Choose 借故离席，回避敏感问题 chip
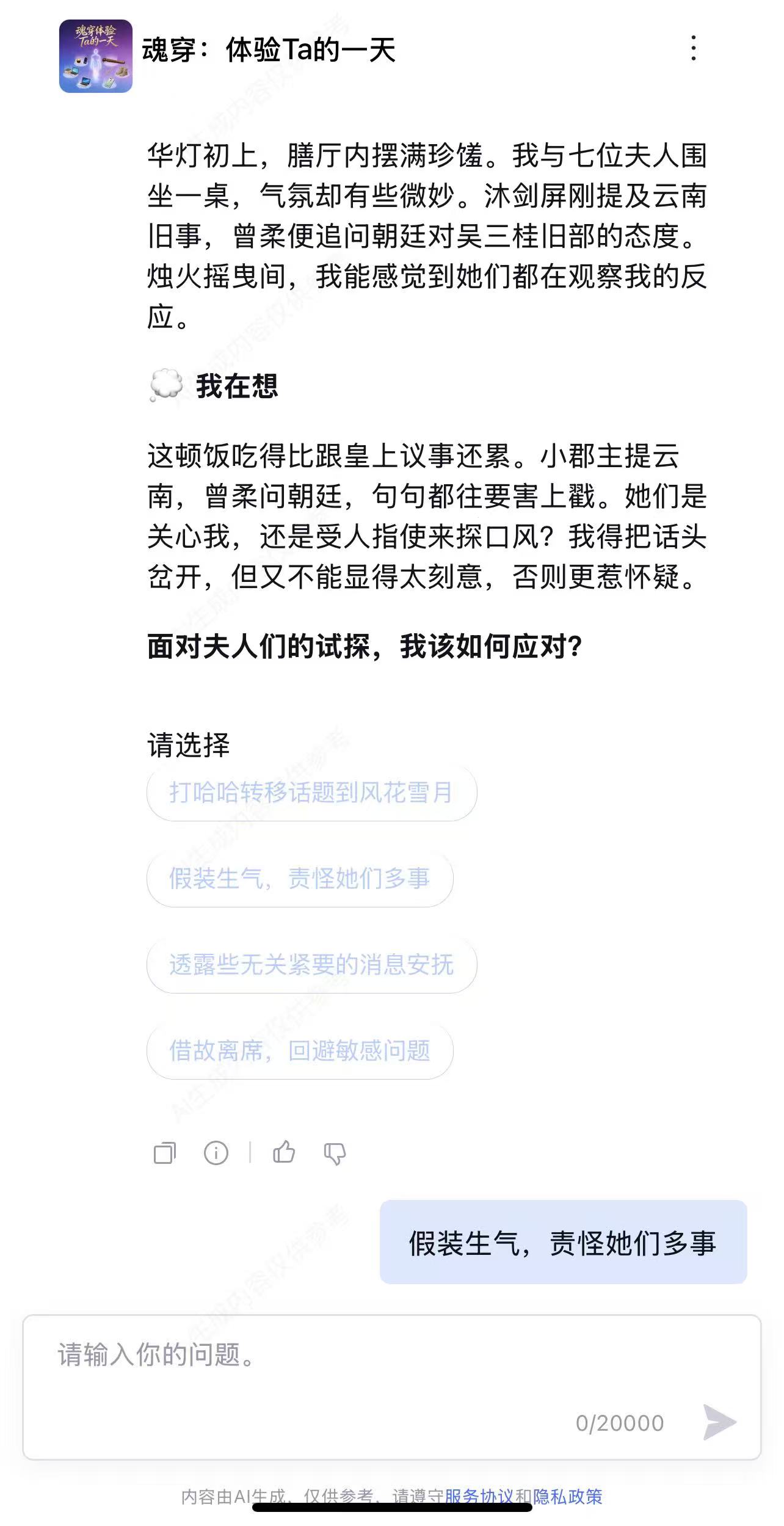The image size is (784, 1526). pyautogui.click(x=300, y=1051)
